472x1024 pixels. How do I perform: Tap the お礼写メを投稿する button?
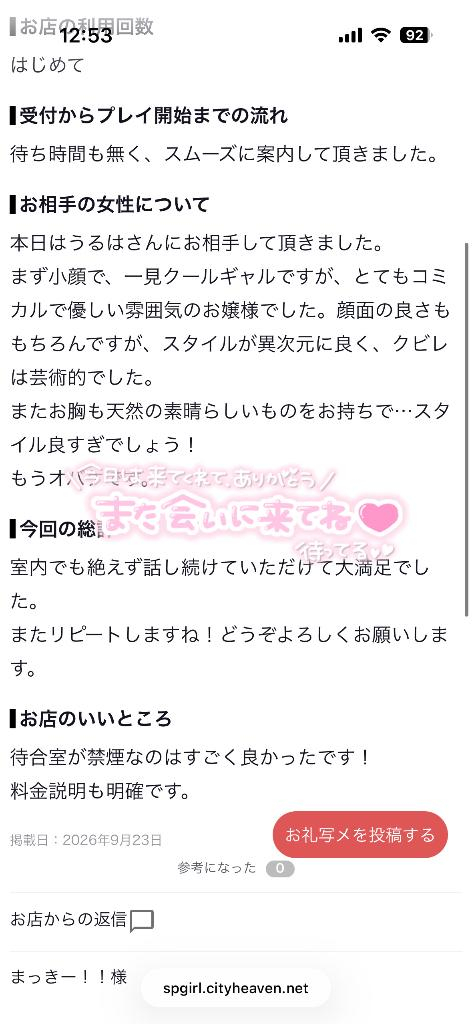[360, 835]
